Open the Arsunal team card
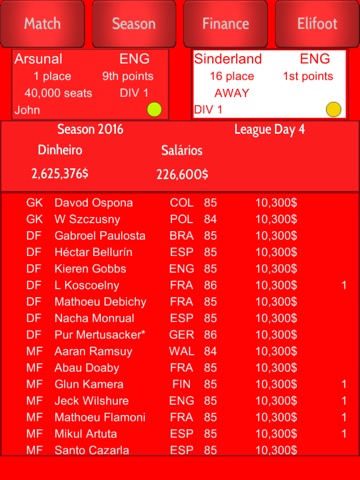Image resolution: width=360 pixels, height=480 pixels. 90,84
